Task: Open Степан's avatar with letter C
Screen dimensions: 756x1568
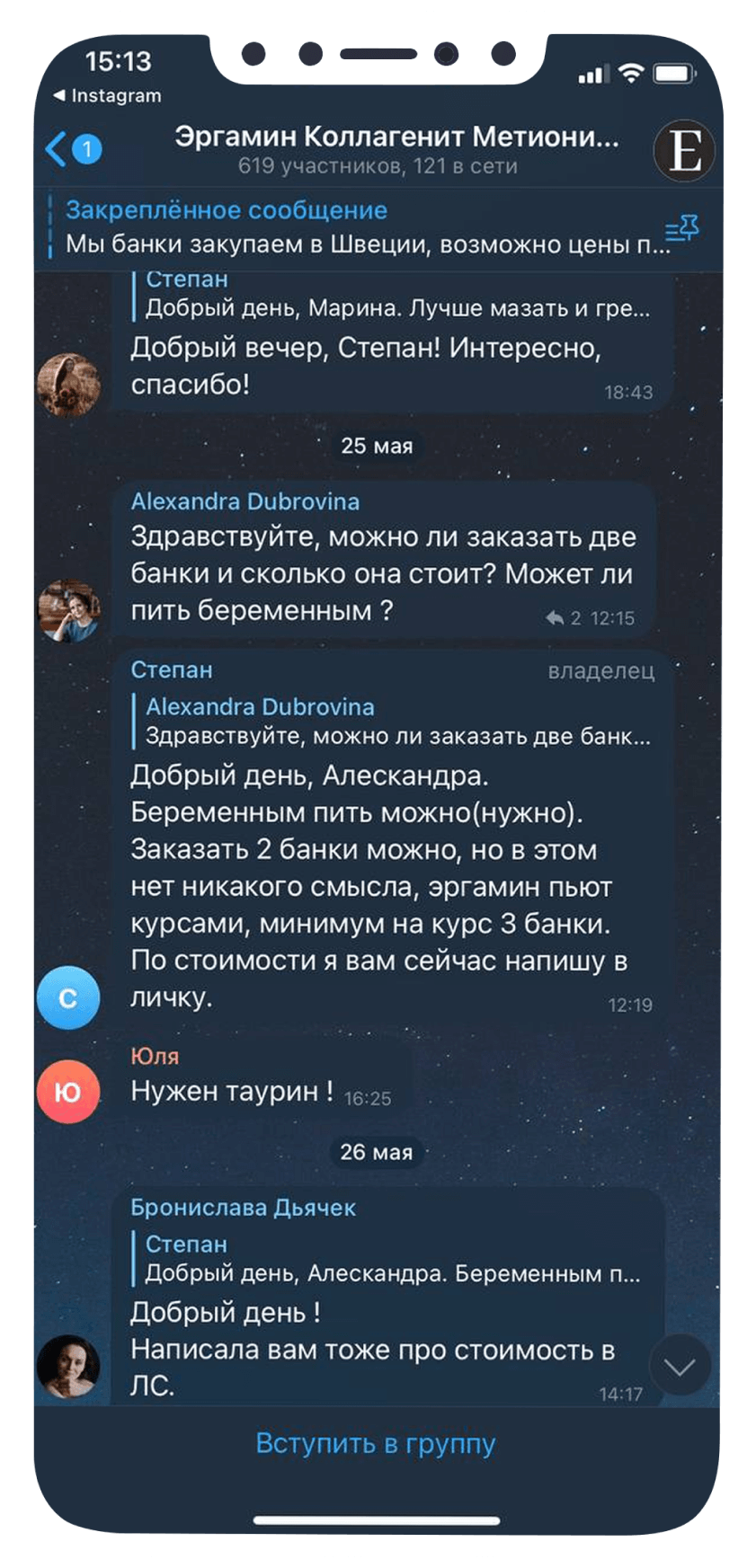Action: click(x=67, y=997)
